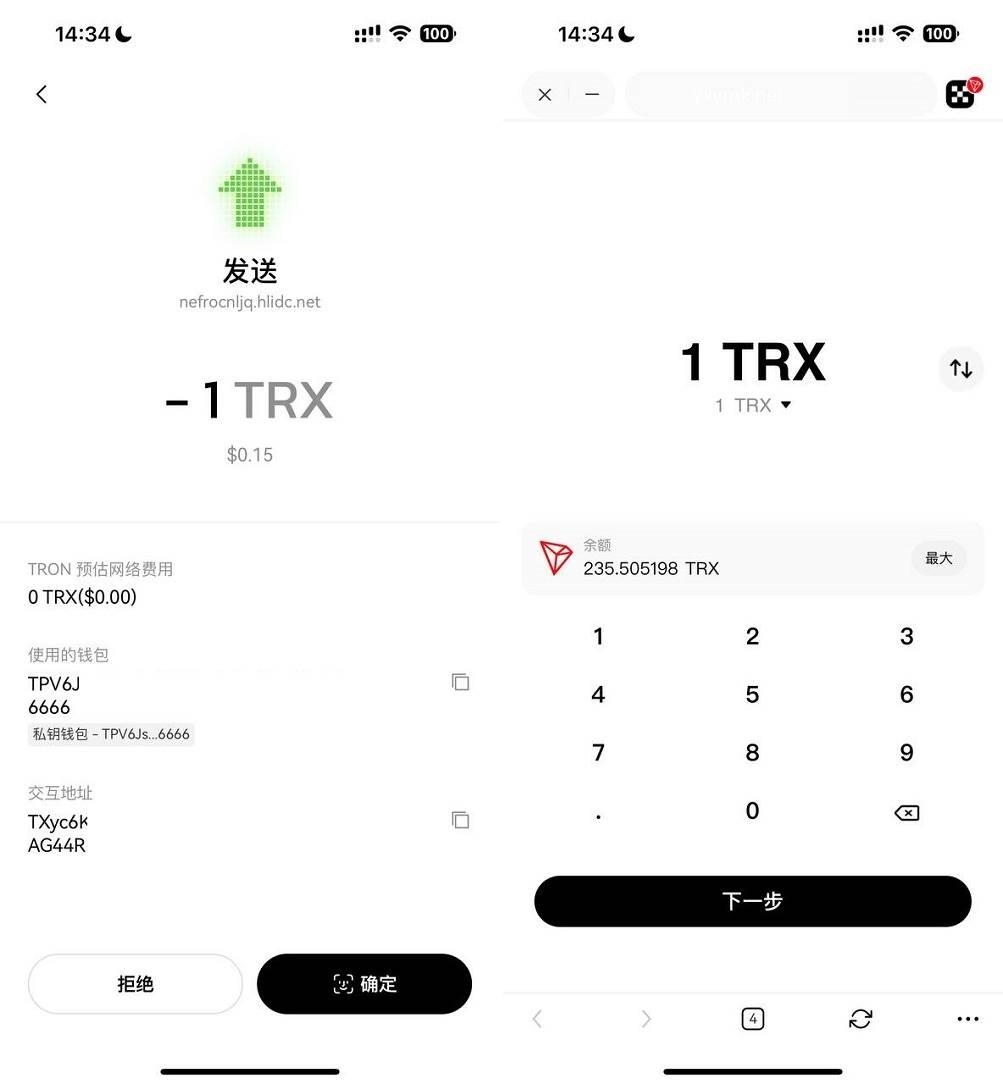Tap the swap direction arrows beside 1 TRX
The width and height of the screenshot is (1003, 1084).
pos(960,368)
